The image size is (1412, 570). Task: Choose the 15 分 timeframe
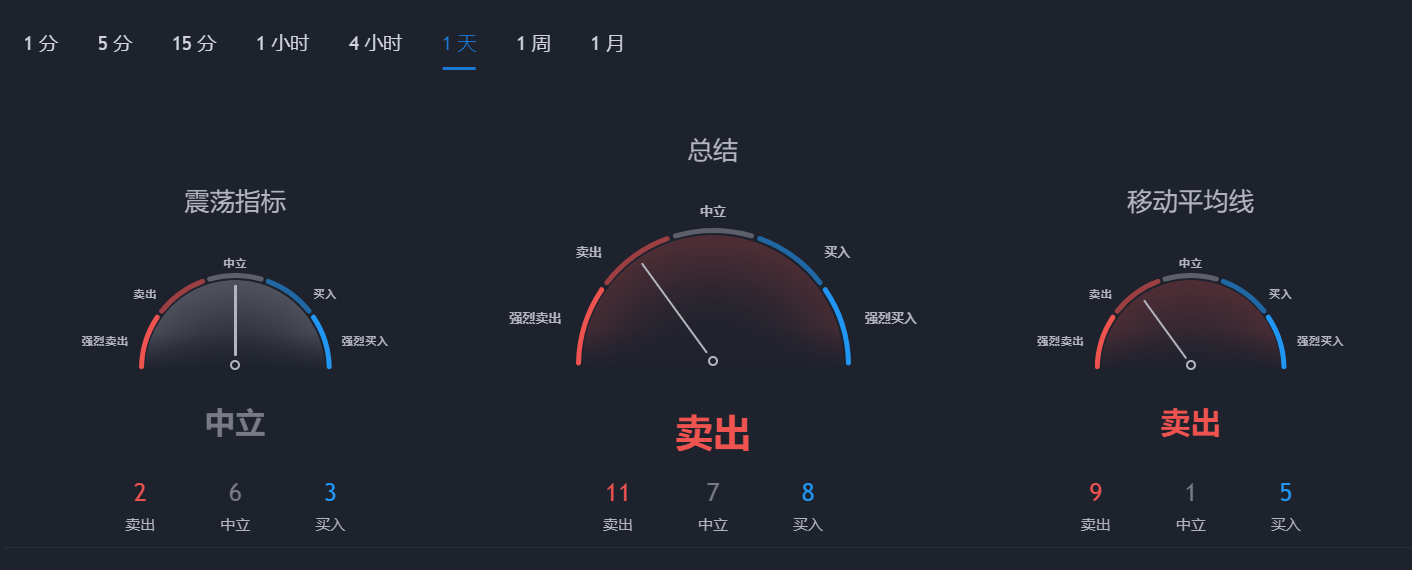tap(194, 44)
